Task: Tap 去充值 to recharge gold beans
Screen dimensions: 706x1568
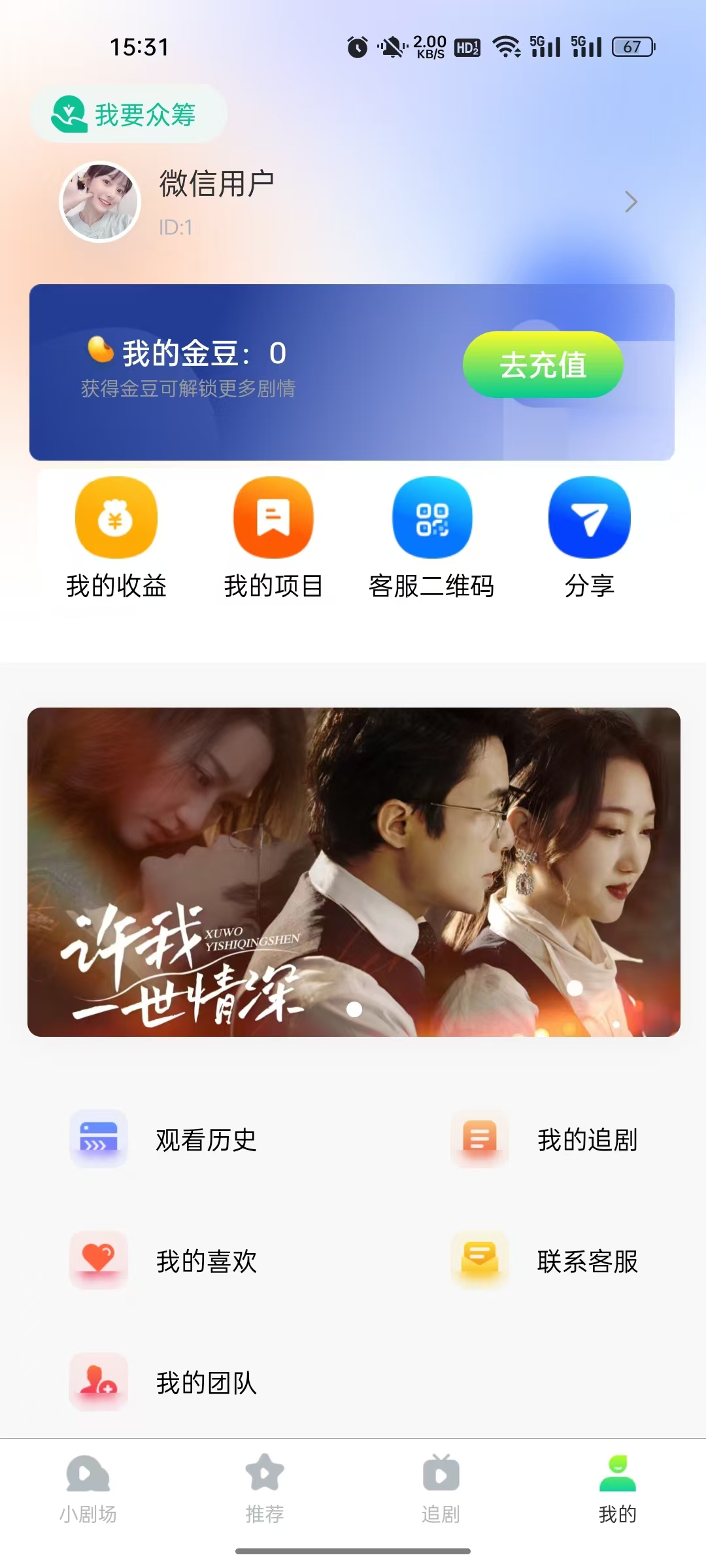Action: tap(543, 365)
